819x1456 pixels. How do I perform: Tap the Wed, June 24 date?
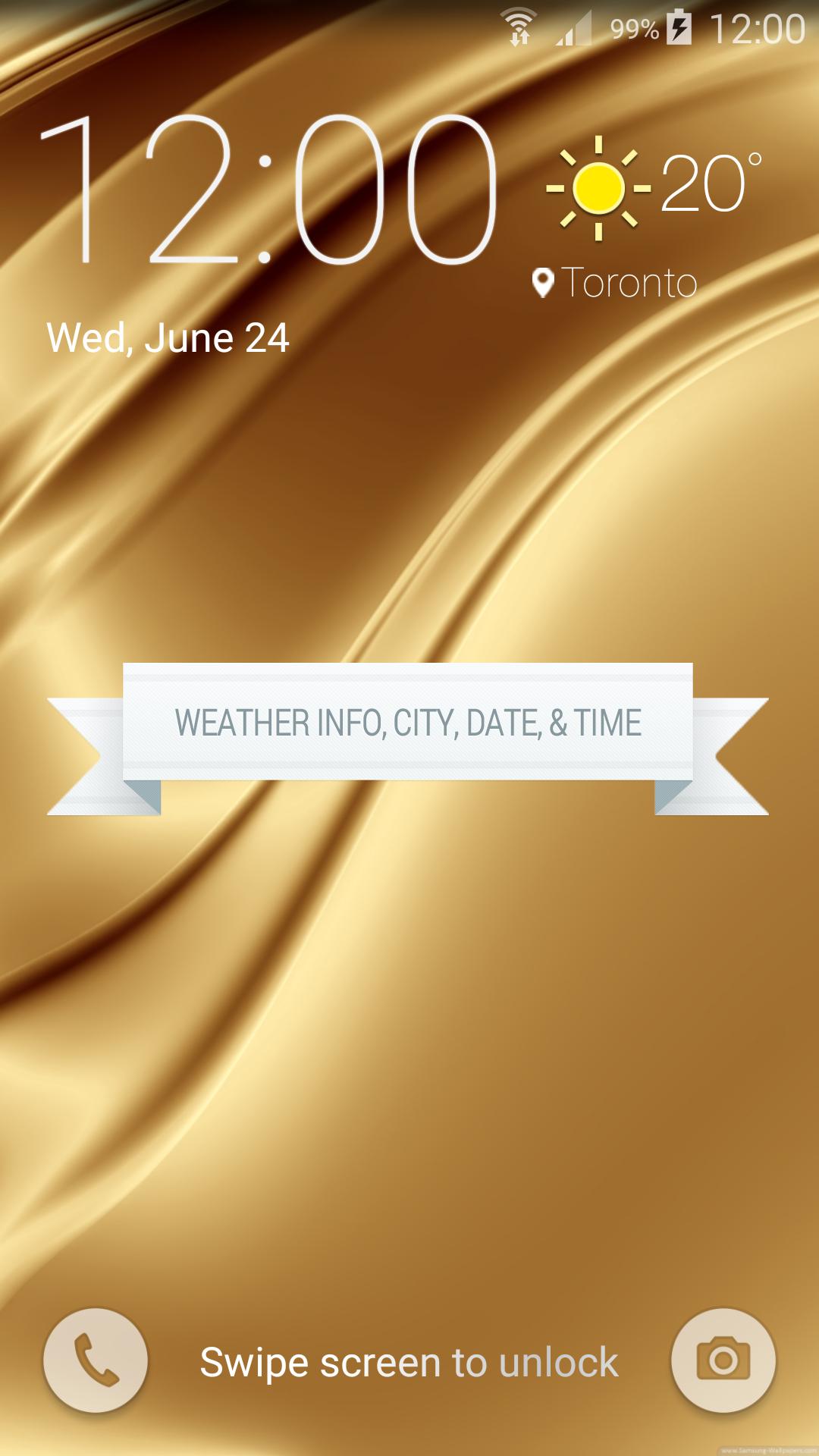[168, 338]
